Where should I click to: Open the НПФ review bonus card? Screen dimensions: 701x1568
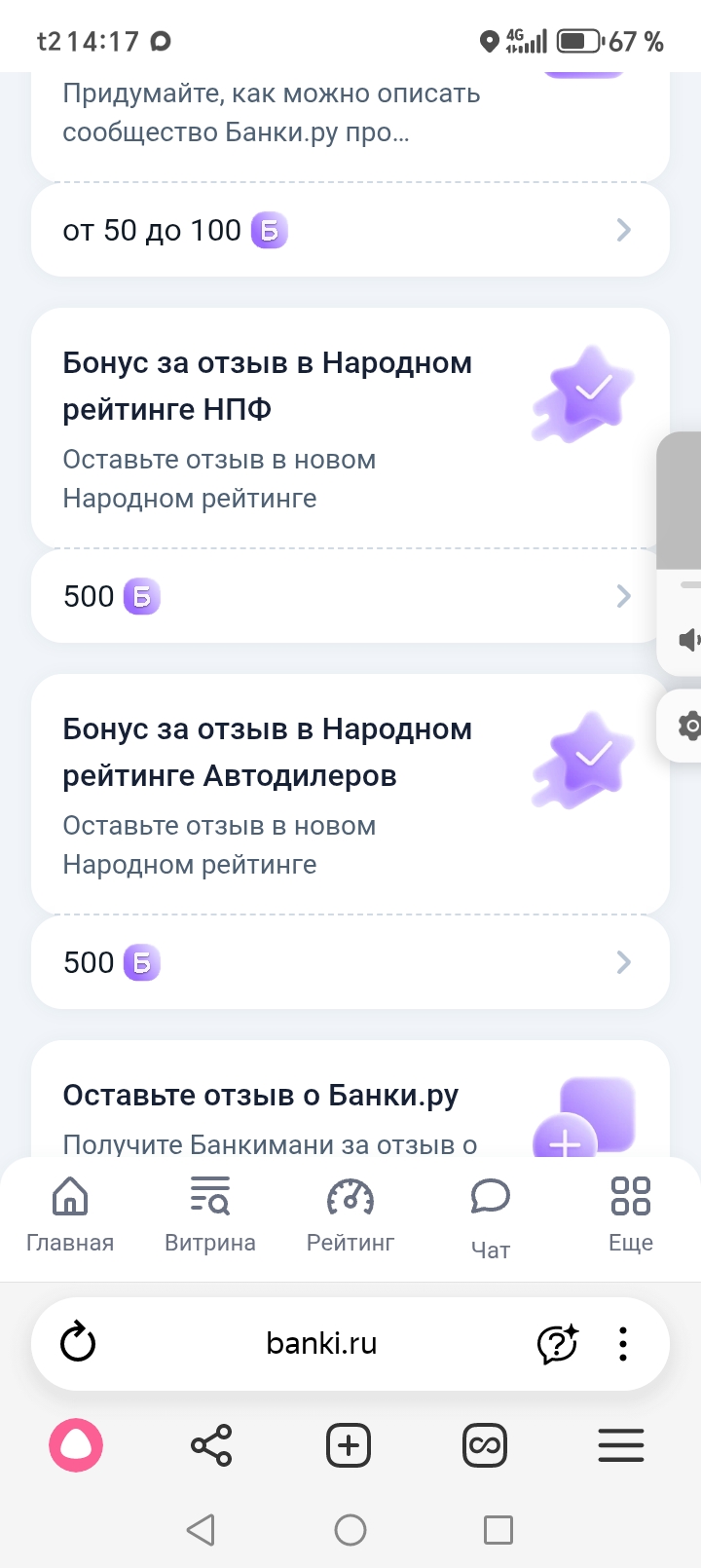[x=292, y=429]
